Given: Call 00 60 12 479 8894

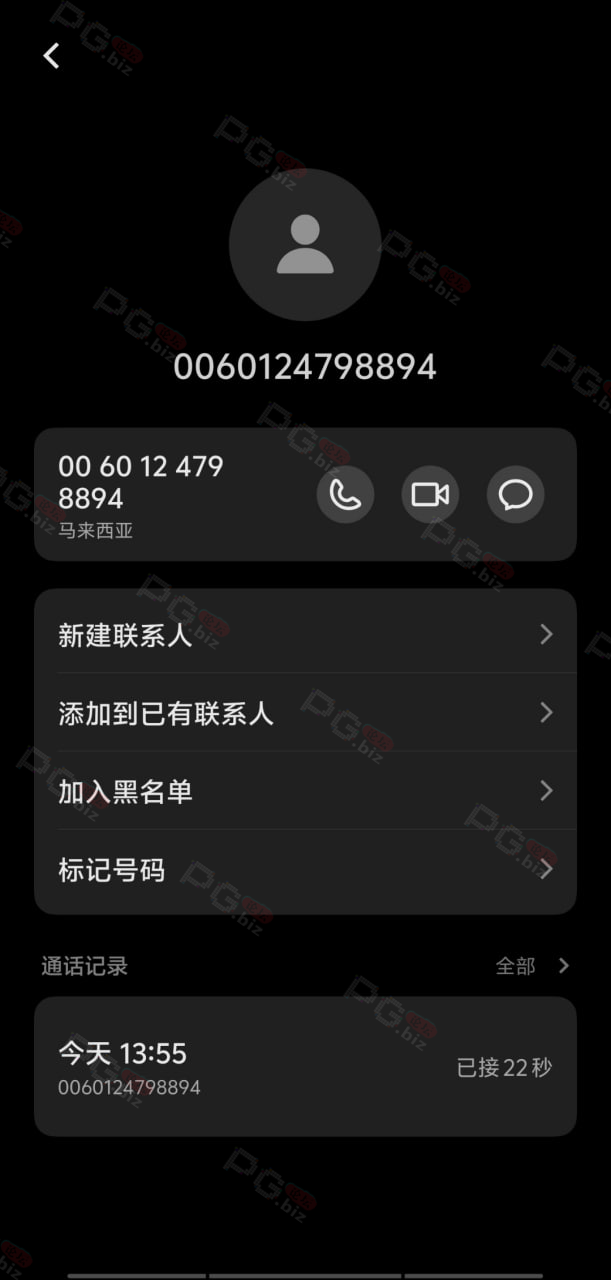Looking at the screenshot, I should click(345, 494).
